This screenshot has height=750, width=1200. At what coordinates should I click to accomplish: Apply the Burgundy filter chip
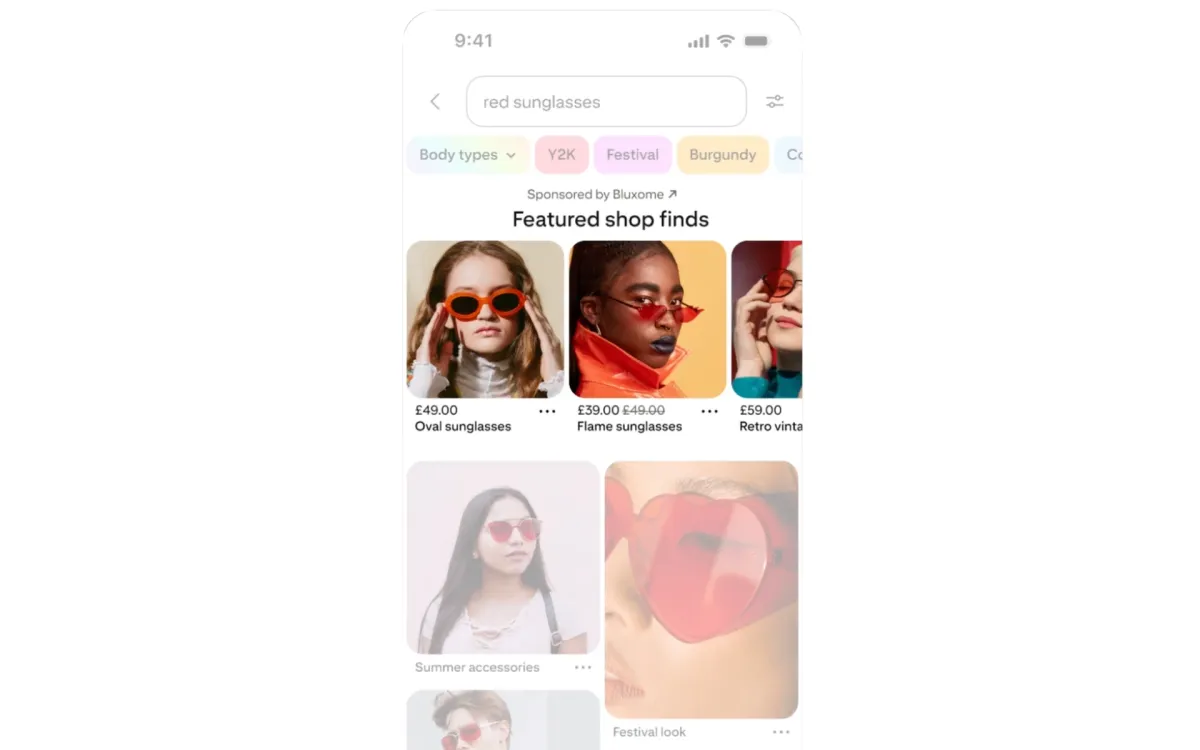pos(722,155)
